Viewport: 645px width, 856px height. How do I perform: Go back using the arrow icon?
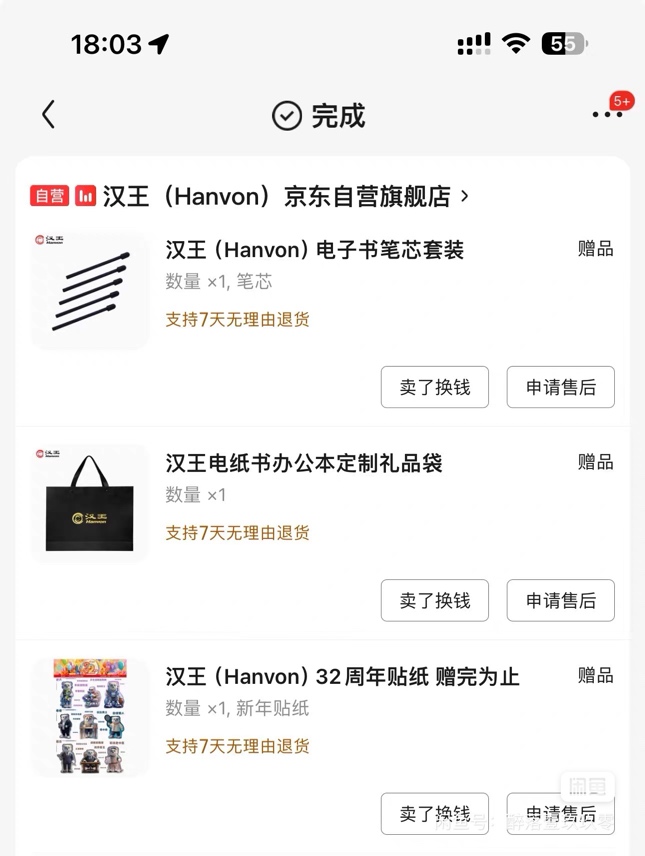coord(48,115)
